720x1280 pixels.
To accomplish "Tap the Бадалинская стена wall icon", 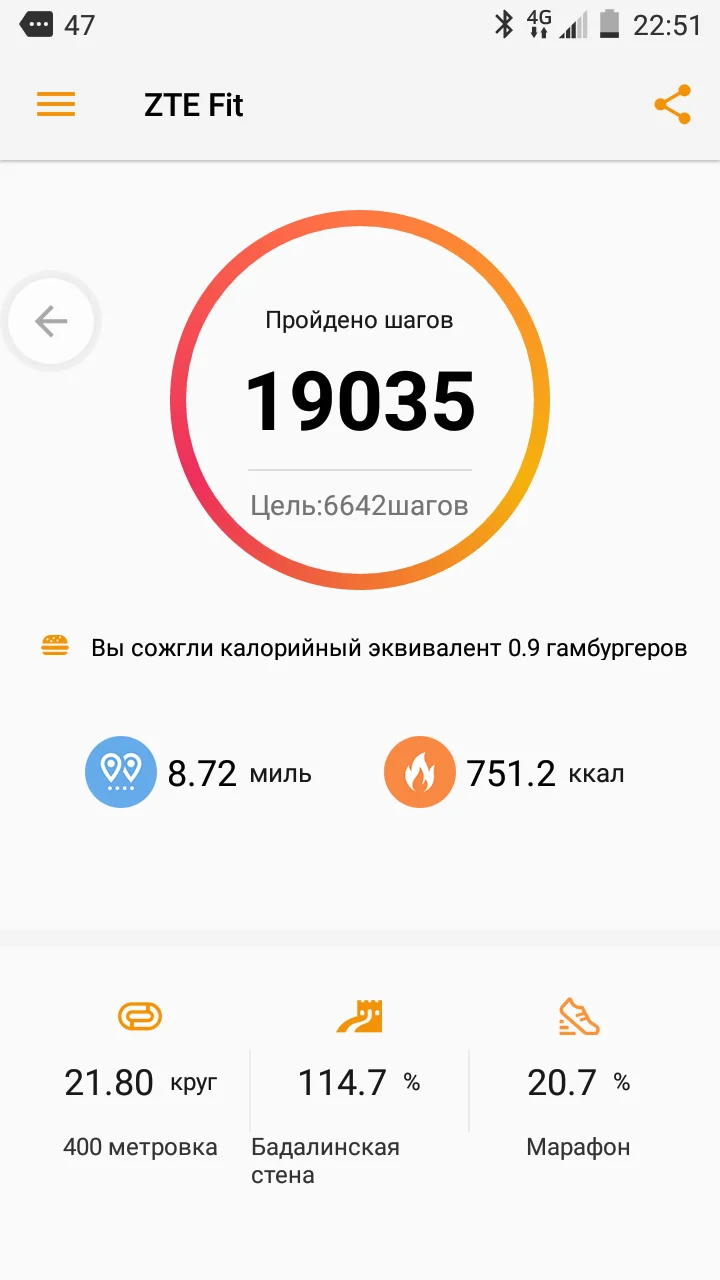I will (360, 1015).
